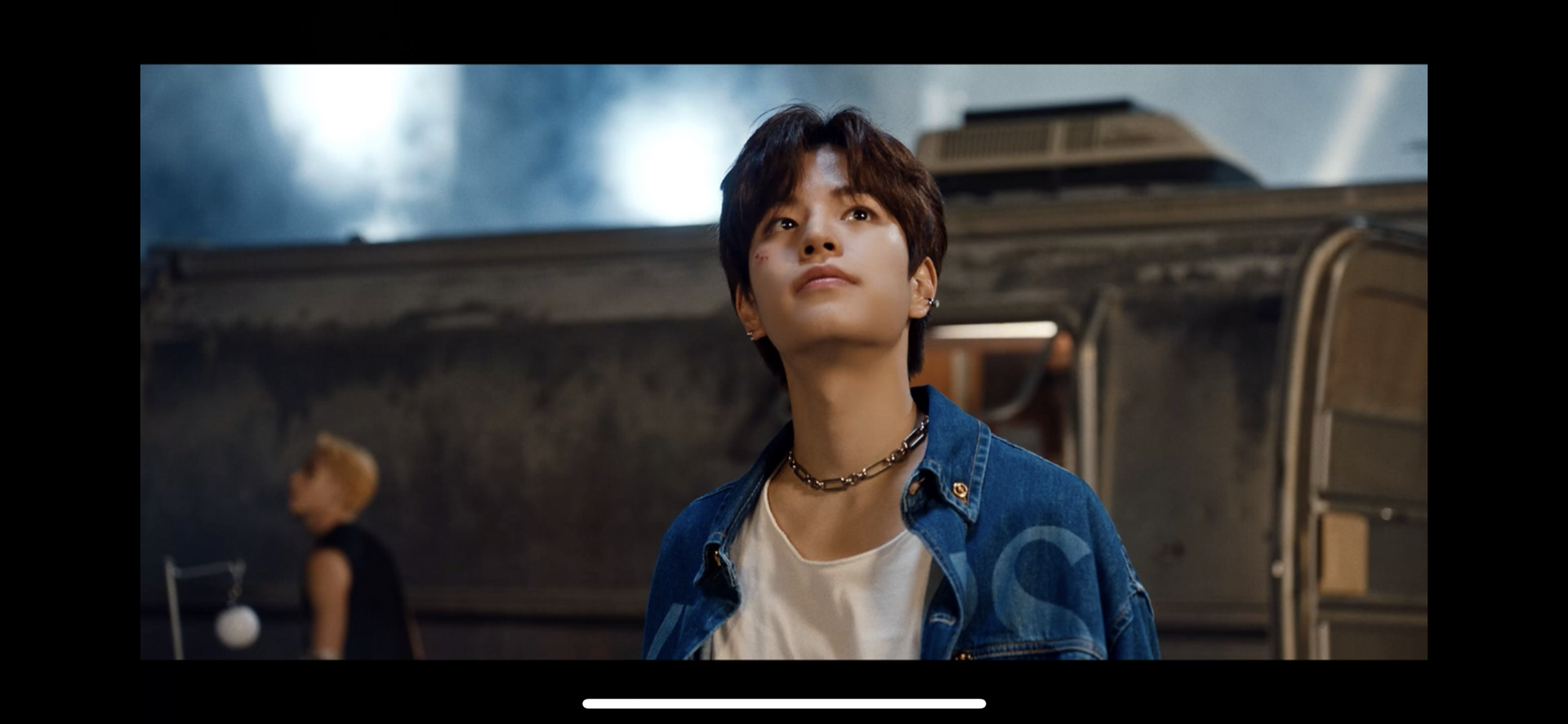Screen dimensions: 1568x724
Task: Tap the fullscreen video to show controls
Action: [783, 362]
